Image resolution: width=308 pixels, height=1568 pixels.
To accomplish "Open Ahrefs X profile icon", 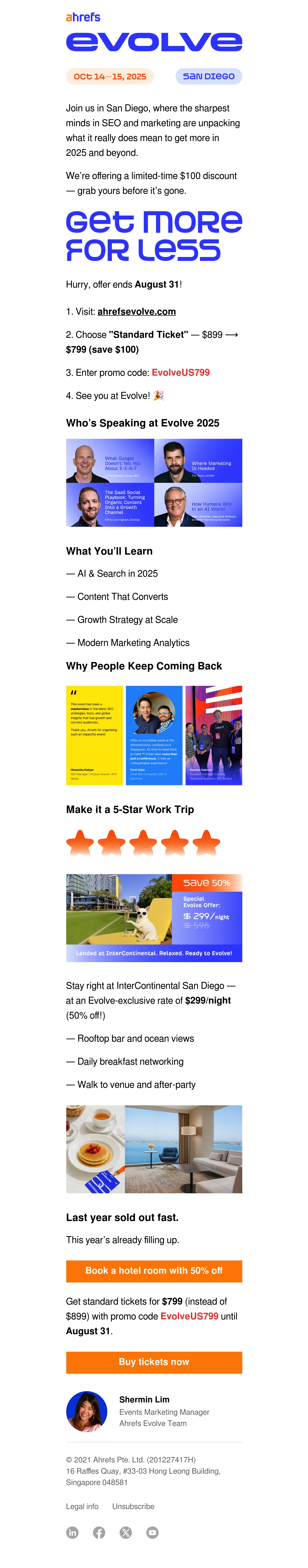I will [x=126, y=1532].
